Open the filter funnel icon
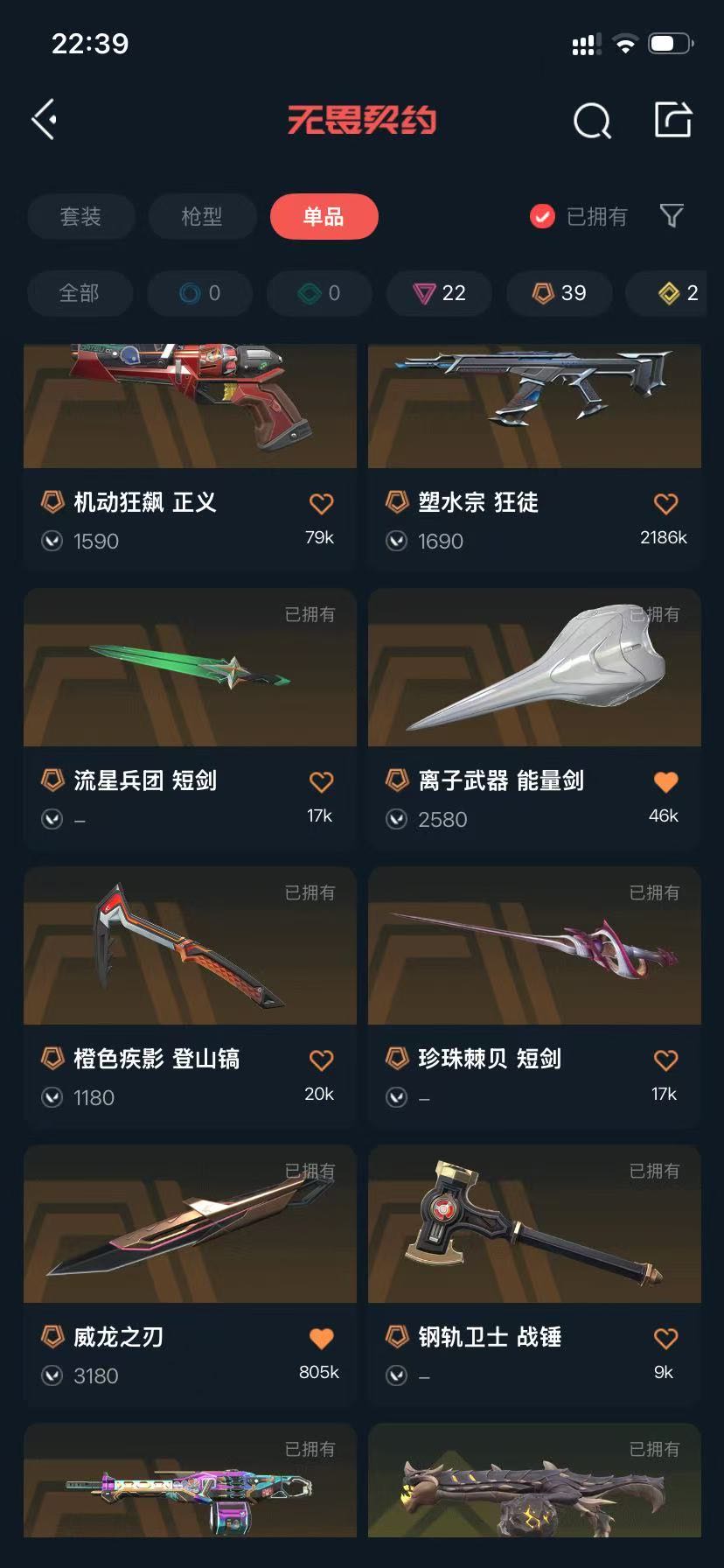The height and width of the screenshot is (1568, 724). [671, 215]
